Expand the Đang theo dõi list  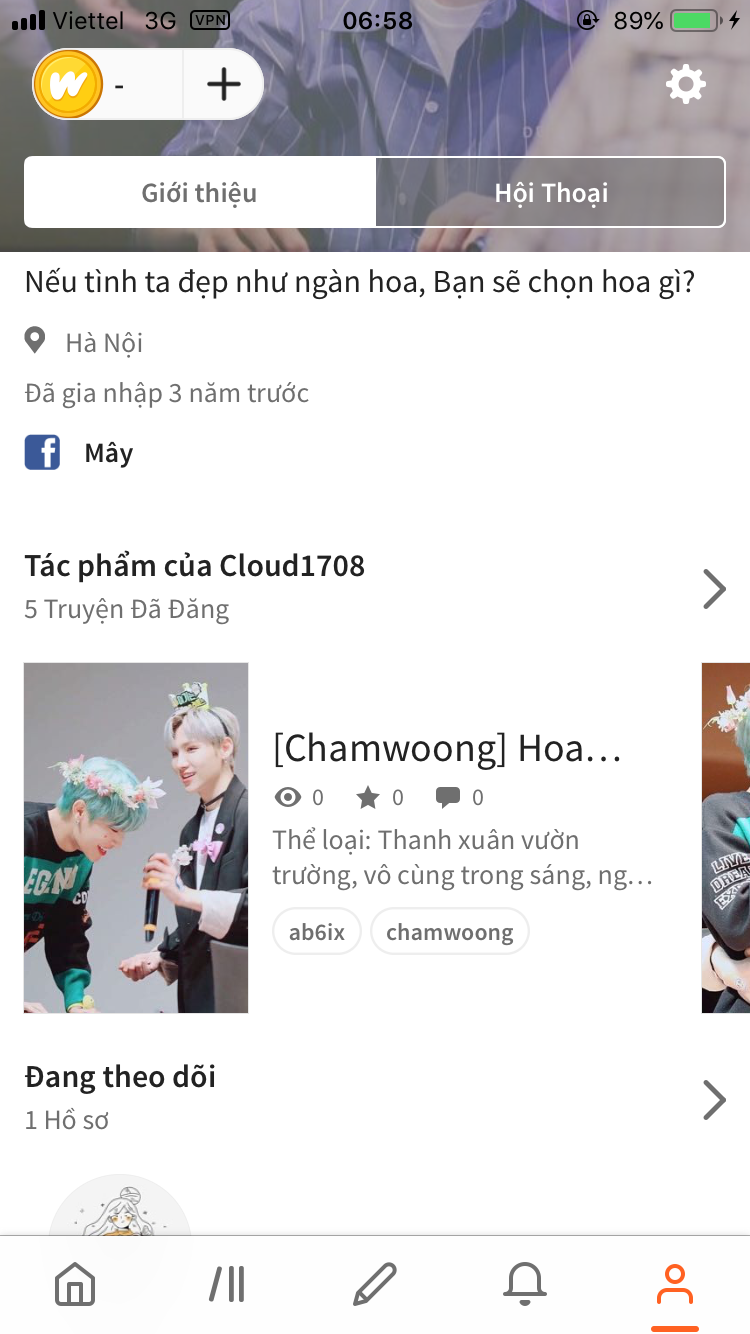(714, 1099)
